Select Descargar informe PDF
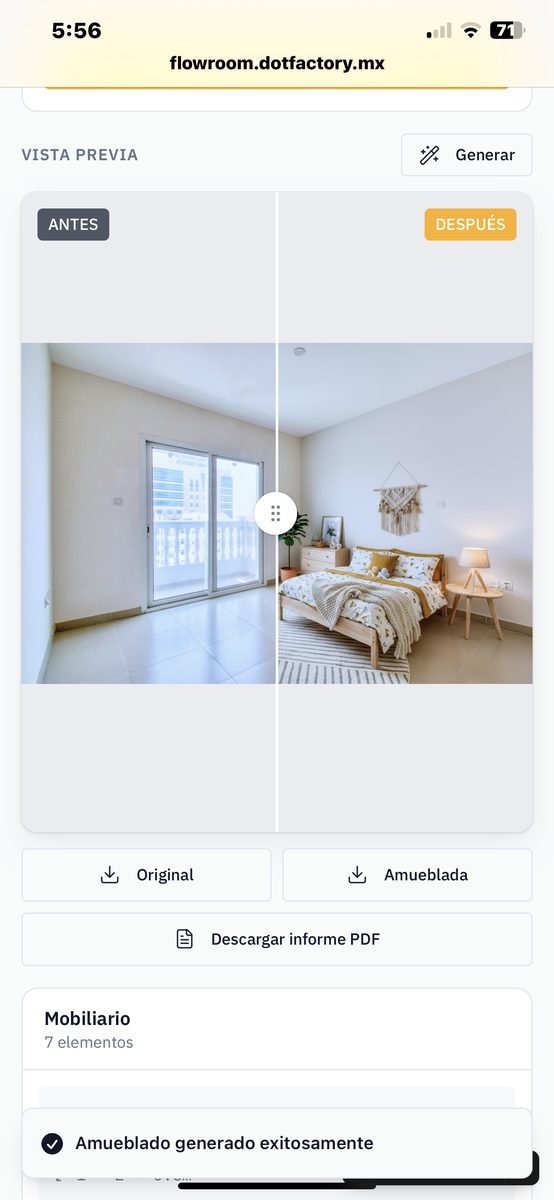 277,939
